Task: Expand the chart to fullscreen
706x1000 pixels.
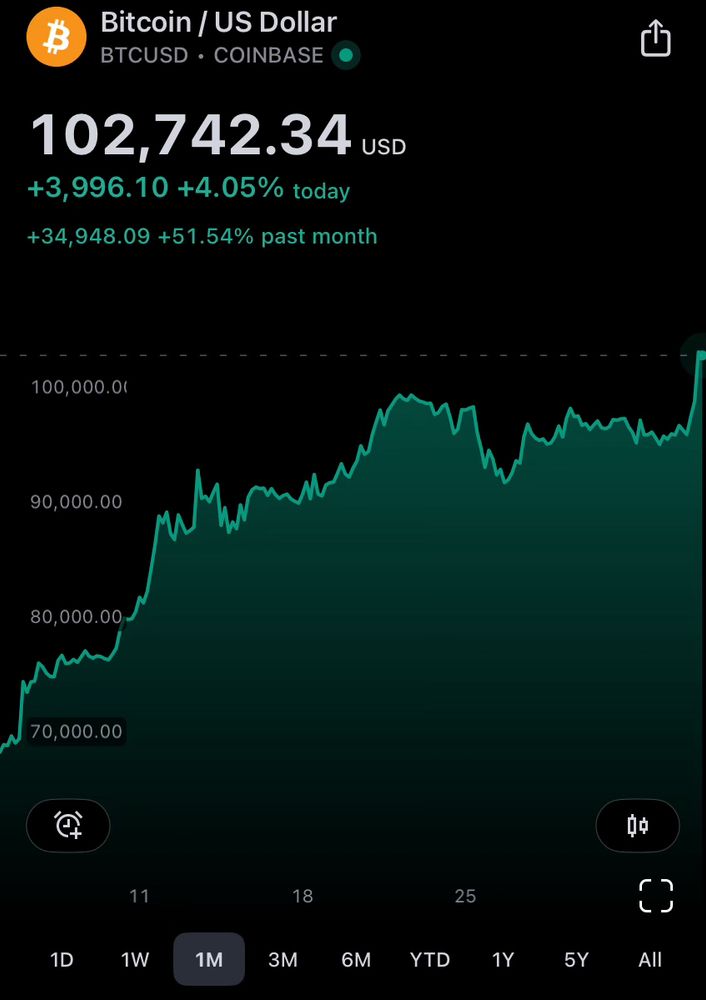Action: [656, 896]
